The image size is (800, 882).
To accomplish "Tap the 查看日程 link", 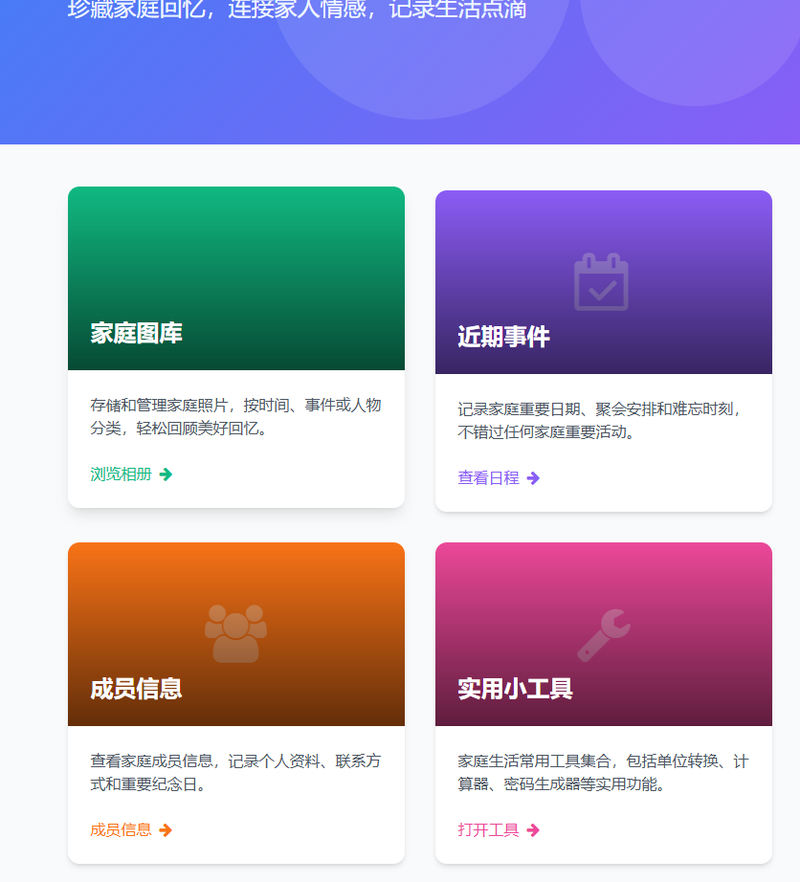I will 498,478.
